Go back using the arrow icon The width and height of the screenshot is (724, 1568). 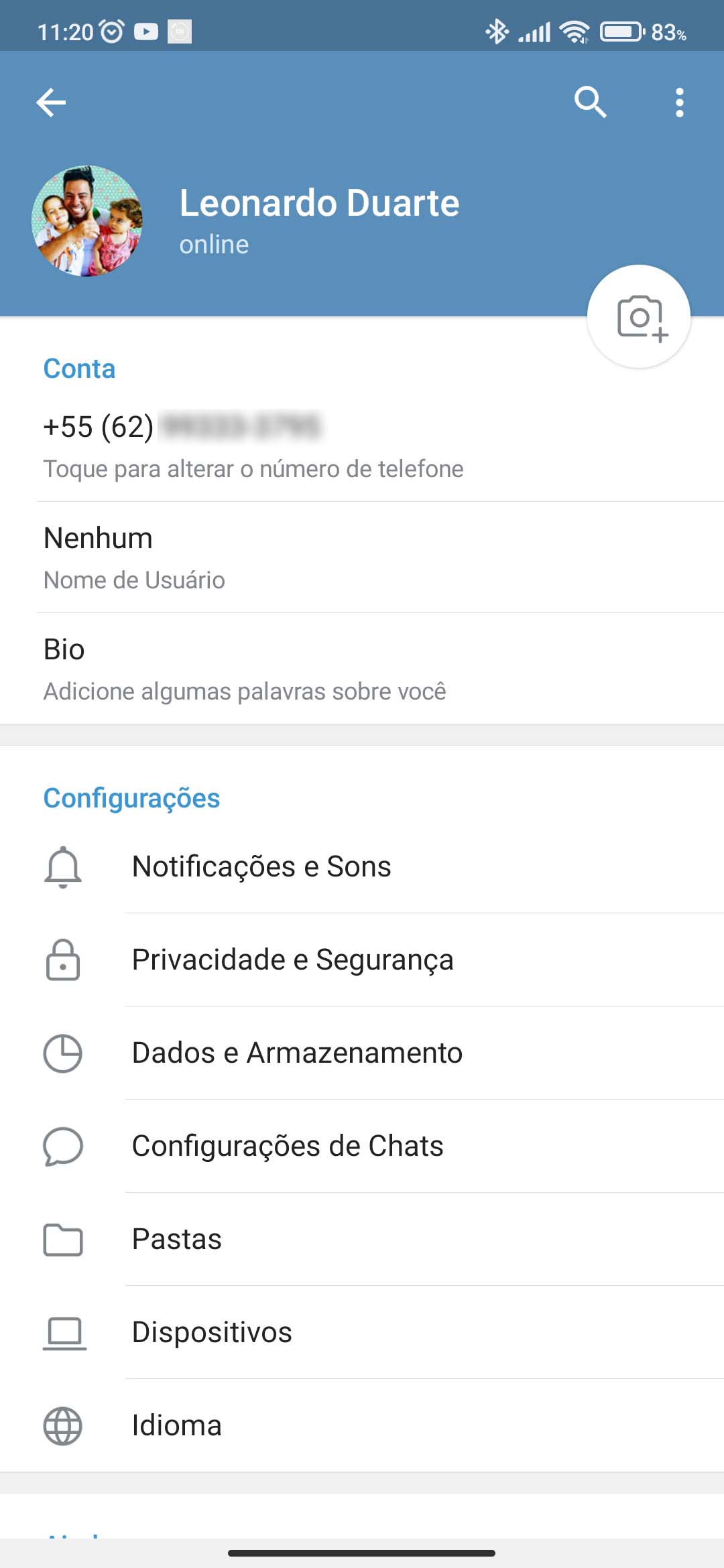point(51,103)
